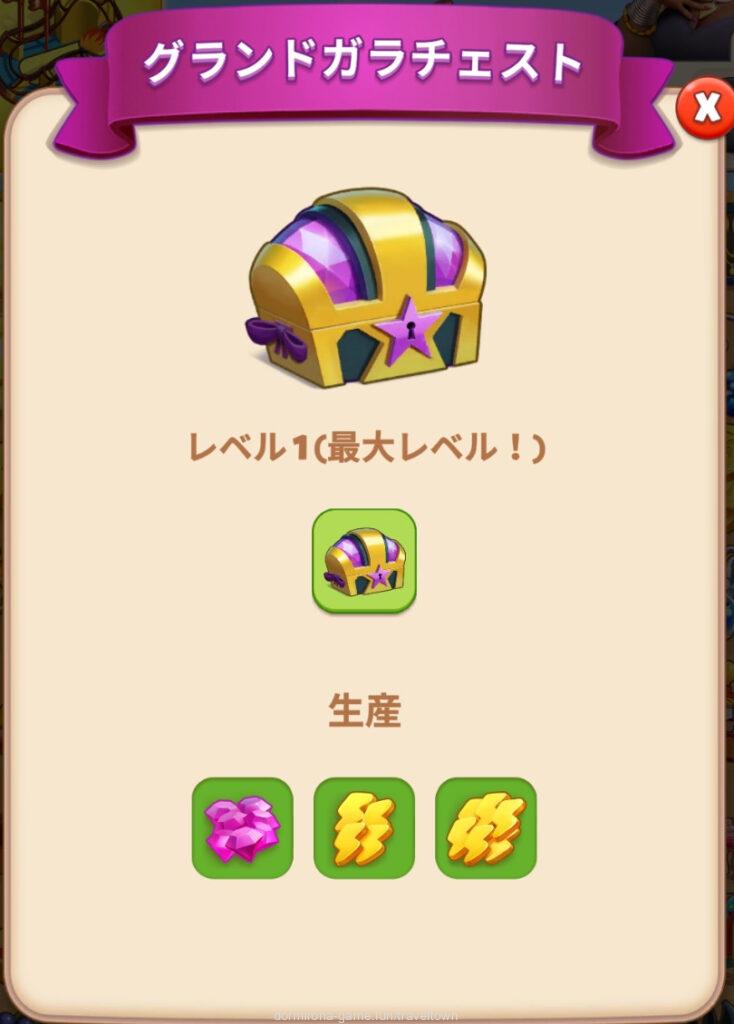Close the グランドガラチェスト dialog

707,110
